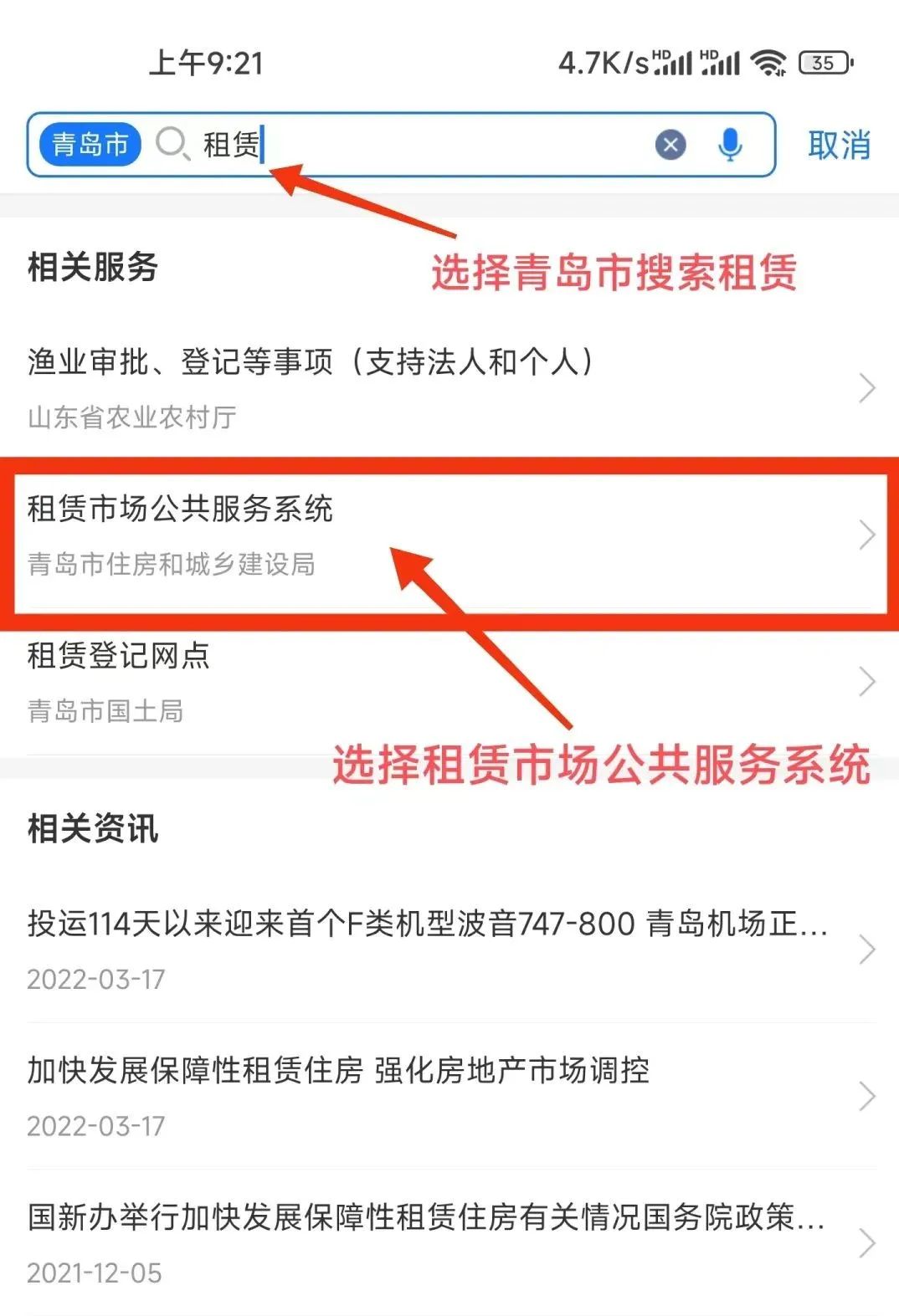
Task: Focus the search field containing 租赁
Action: 419,145
